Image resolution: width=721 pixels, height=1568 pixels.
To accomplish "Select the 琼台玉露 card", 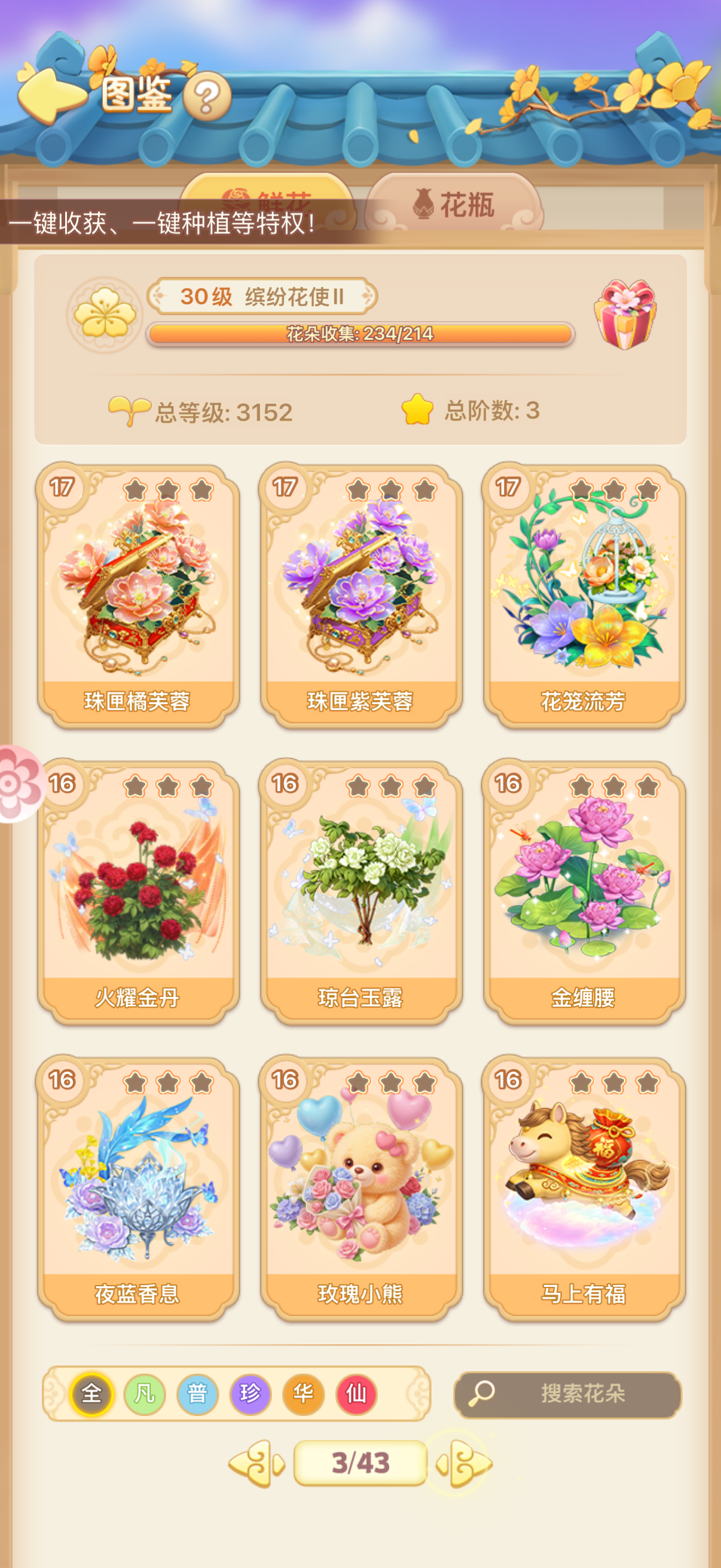I will click(x=361, y=893).
